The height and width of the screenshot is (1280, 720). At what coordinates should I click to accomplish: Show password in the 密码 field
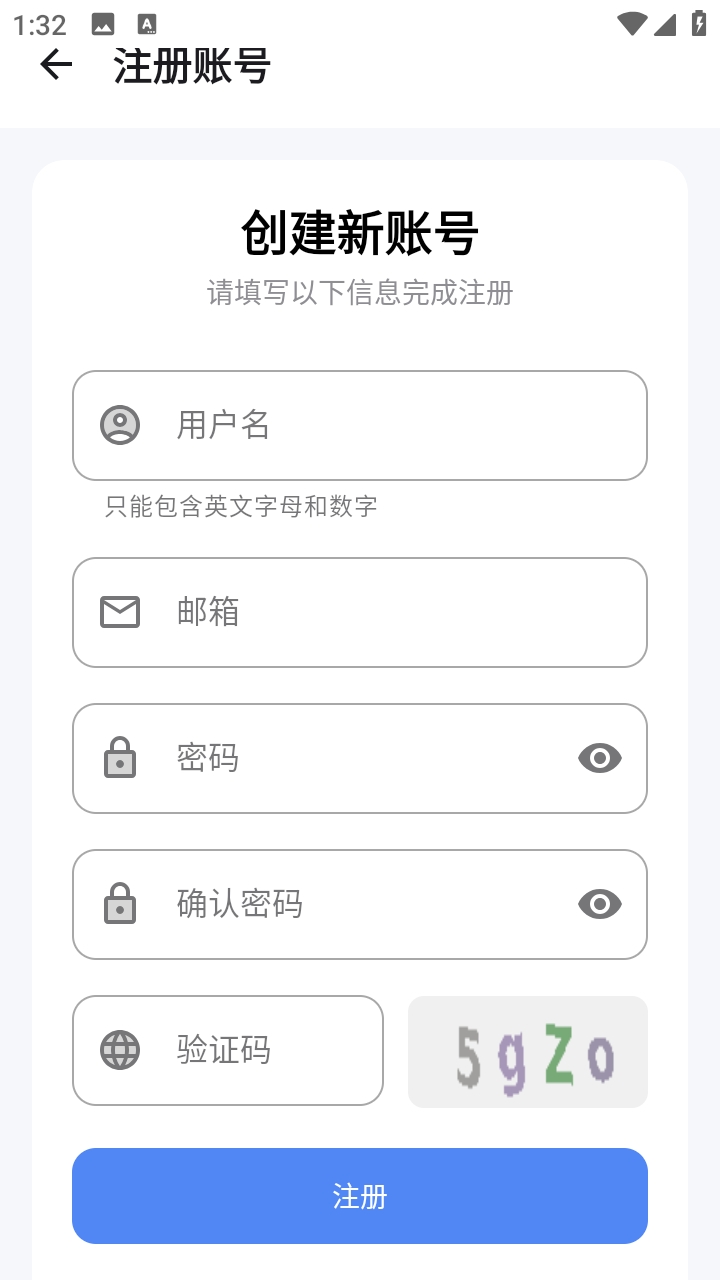pos(600,758)
